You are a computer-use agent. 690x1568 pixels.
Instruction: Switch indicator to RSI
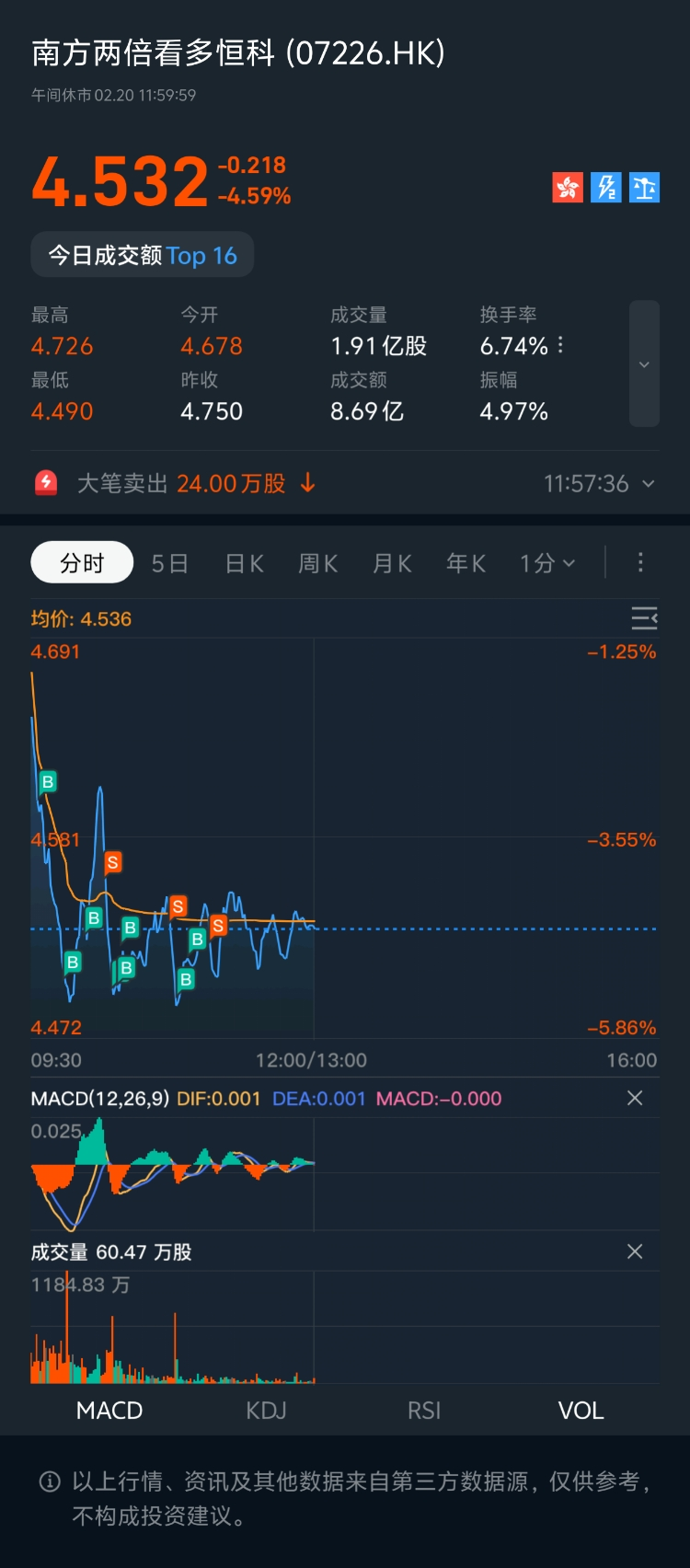tap(424, 1411)
